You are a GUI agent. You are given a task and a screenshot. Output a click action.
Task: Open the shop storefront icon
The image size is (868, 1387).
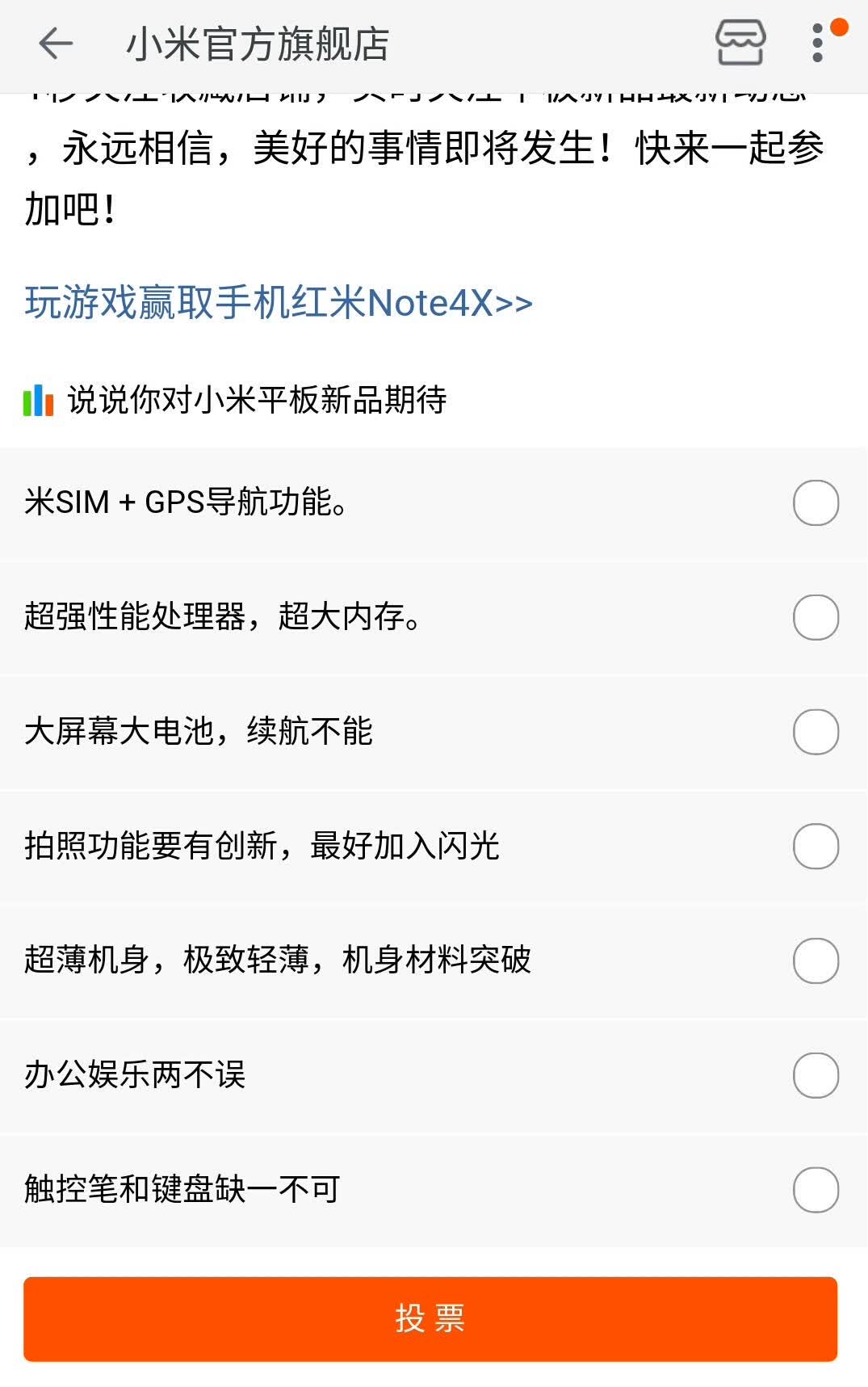tap(740, 43)
